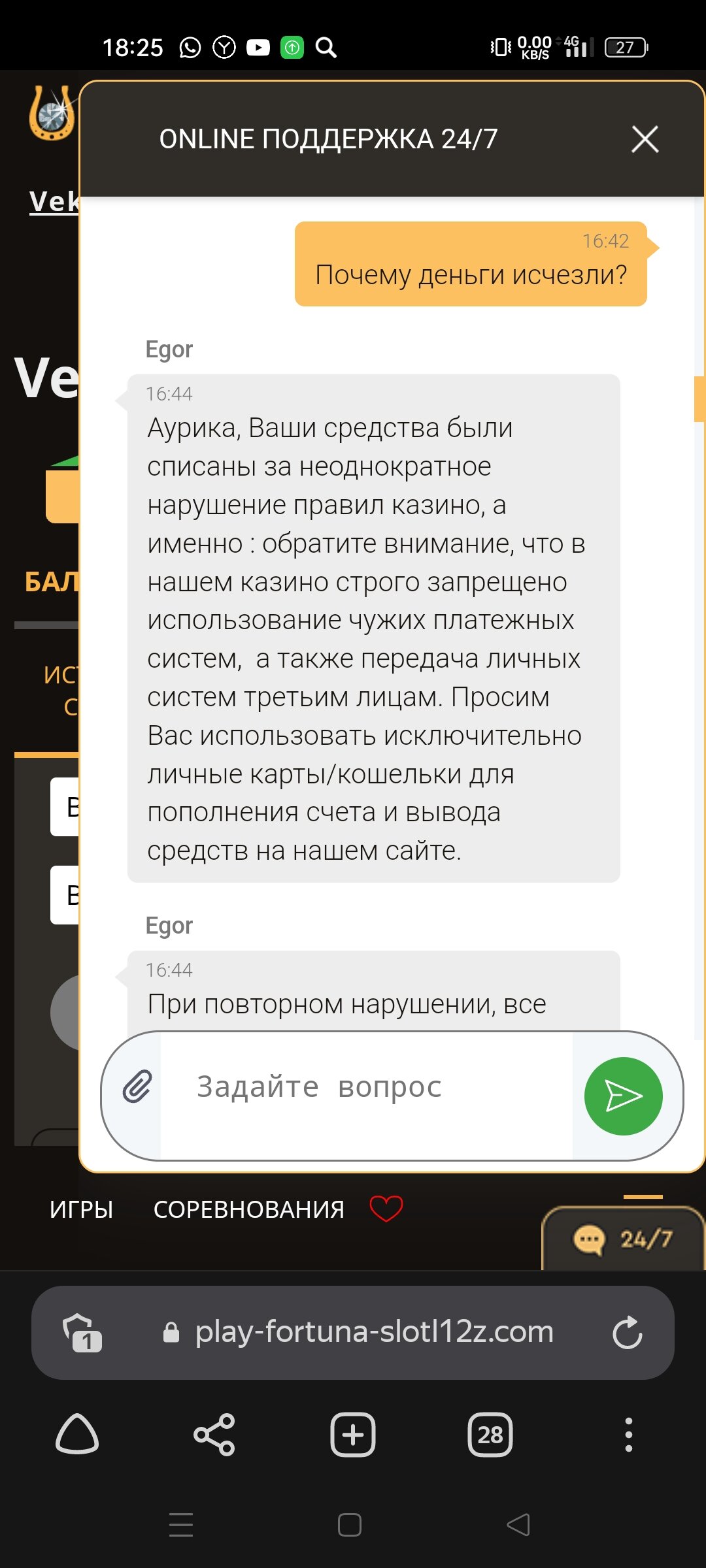Attach a file with the paperclip icon
Image resolution: width=706 pixels, height=1568 pixels.
click(137, 1087)
